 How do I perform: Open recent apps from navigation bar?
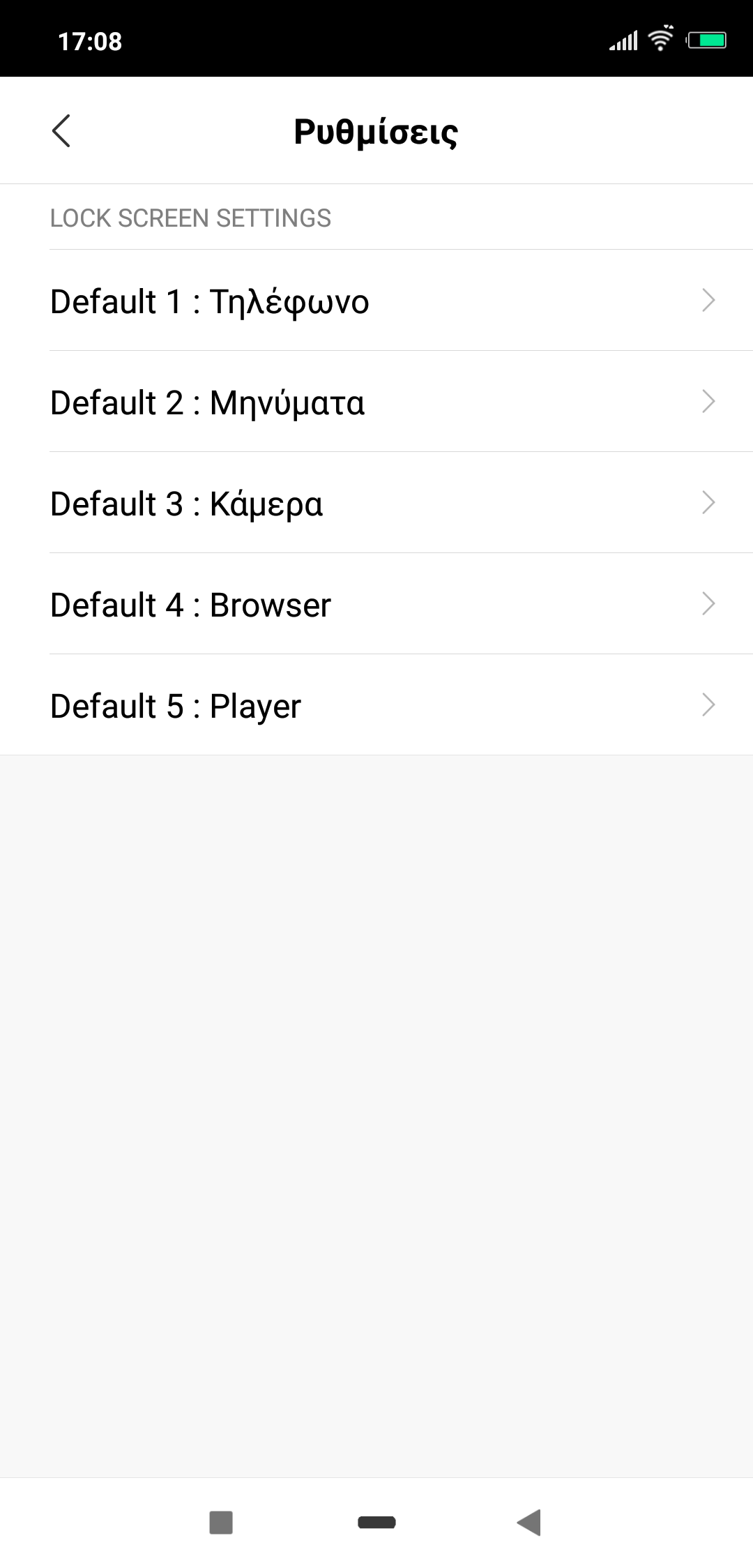221,1522
